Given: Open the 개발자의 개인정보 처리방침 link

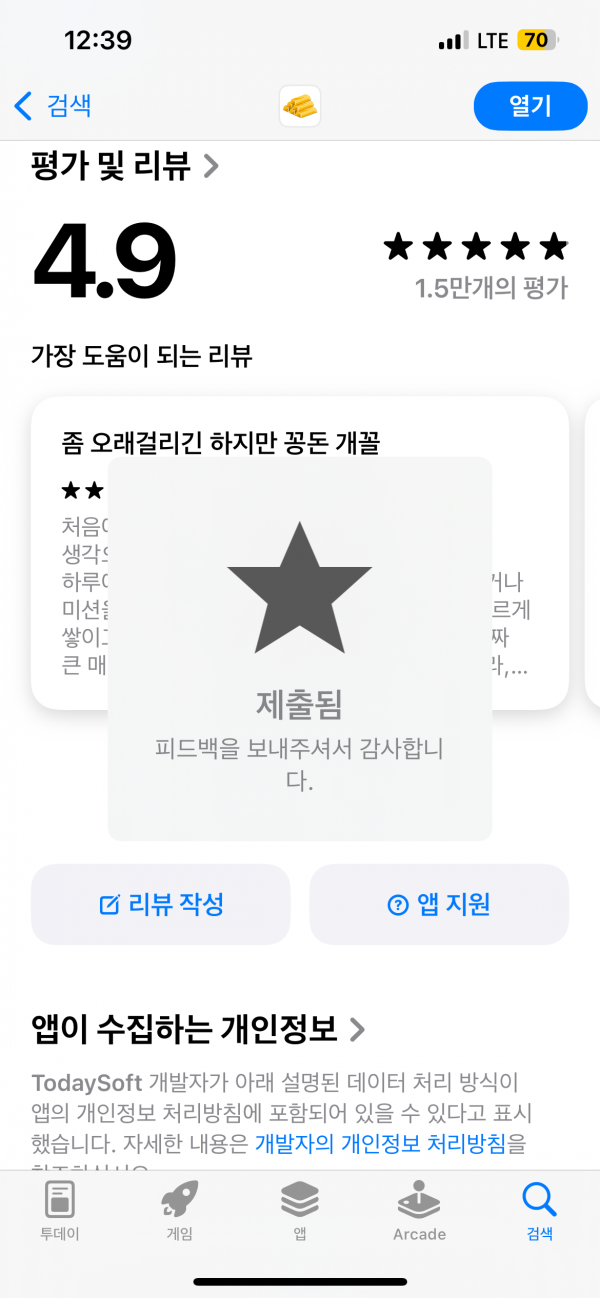Looking at the screenshot, I should (390, 1142).
